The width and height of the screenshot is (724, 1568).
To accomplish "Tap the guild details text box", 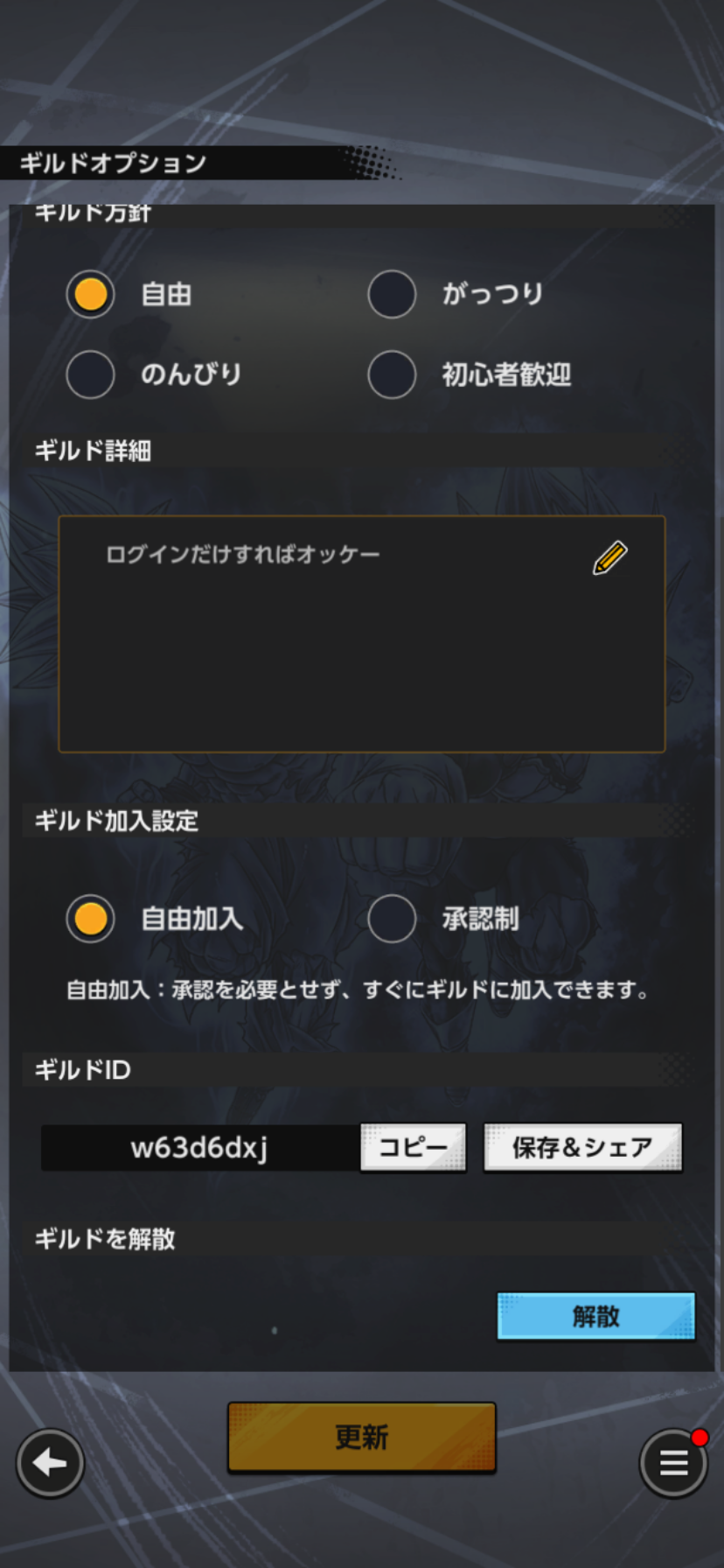I will pyautogui.click(x=350, y=647).
